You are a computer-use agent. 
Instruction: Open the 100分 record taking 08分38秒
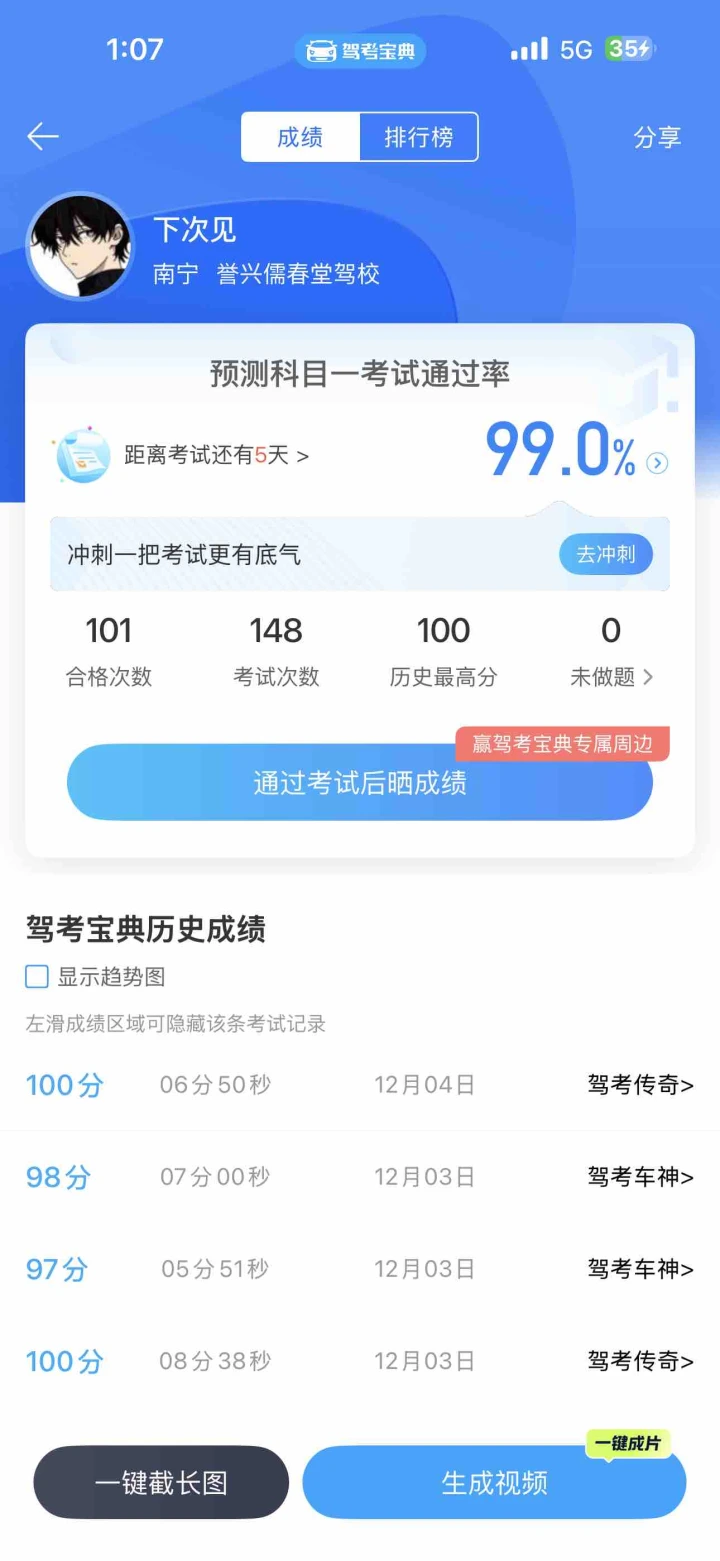[x=360, y=1361]
